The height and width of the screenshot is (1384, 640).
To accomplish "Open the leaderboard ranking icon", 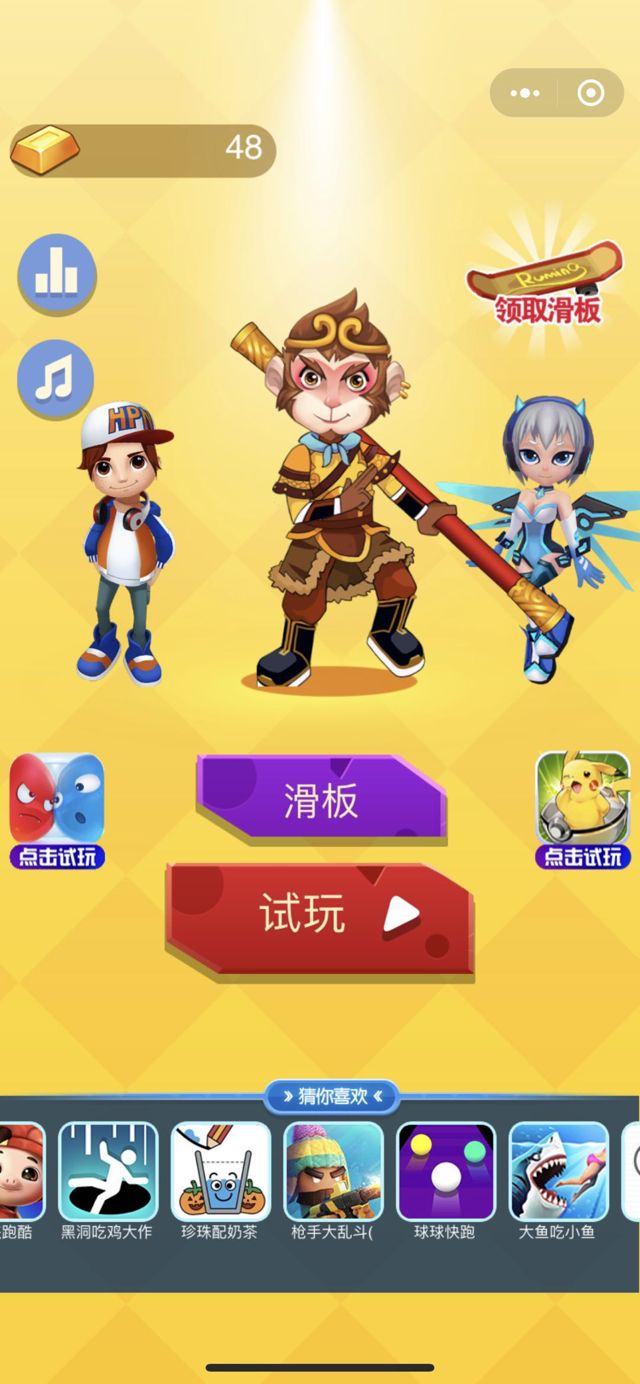I will click(x=57, y=274).
